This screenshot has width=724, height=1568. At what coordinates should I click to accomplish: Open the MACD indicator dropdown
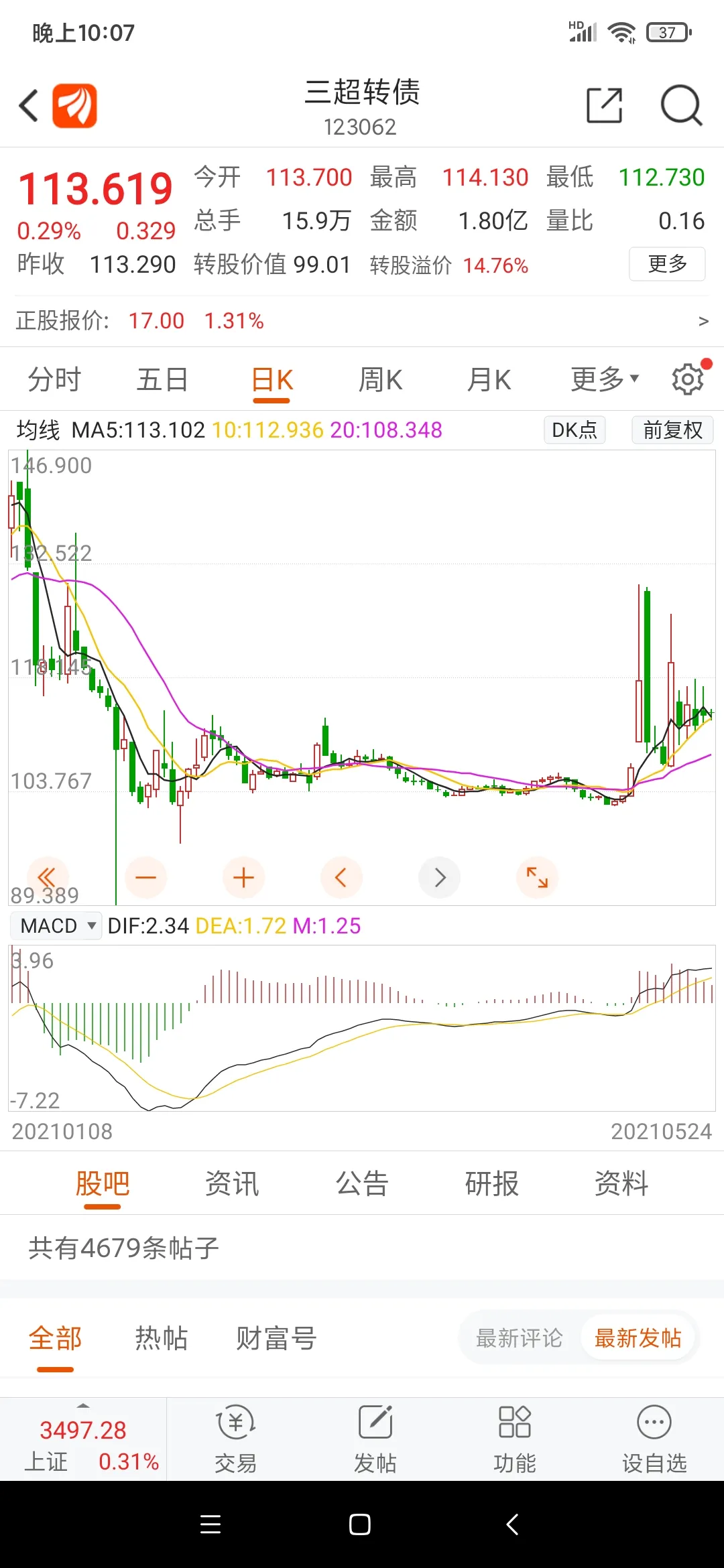click(56, 926)
